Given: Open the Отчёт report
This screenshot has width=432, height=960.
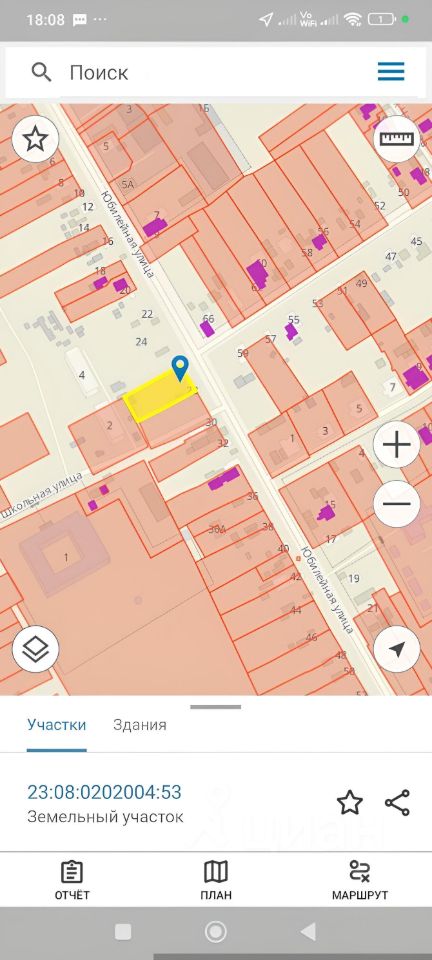Looking at the screenshot, I should tap(72, 880).
